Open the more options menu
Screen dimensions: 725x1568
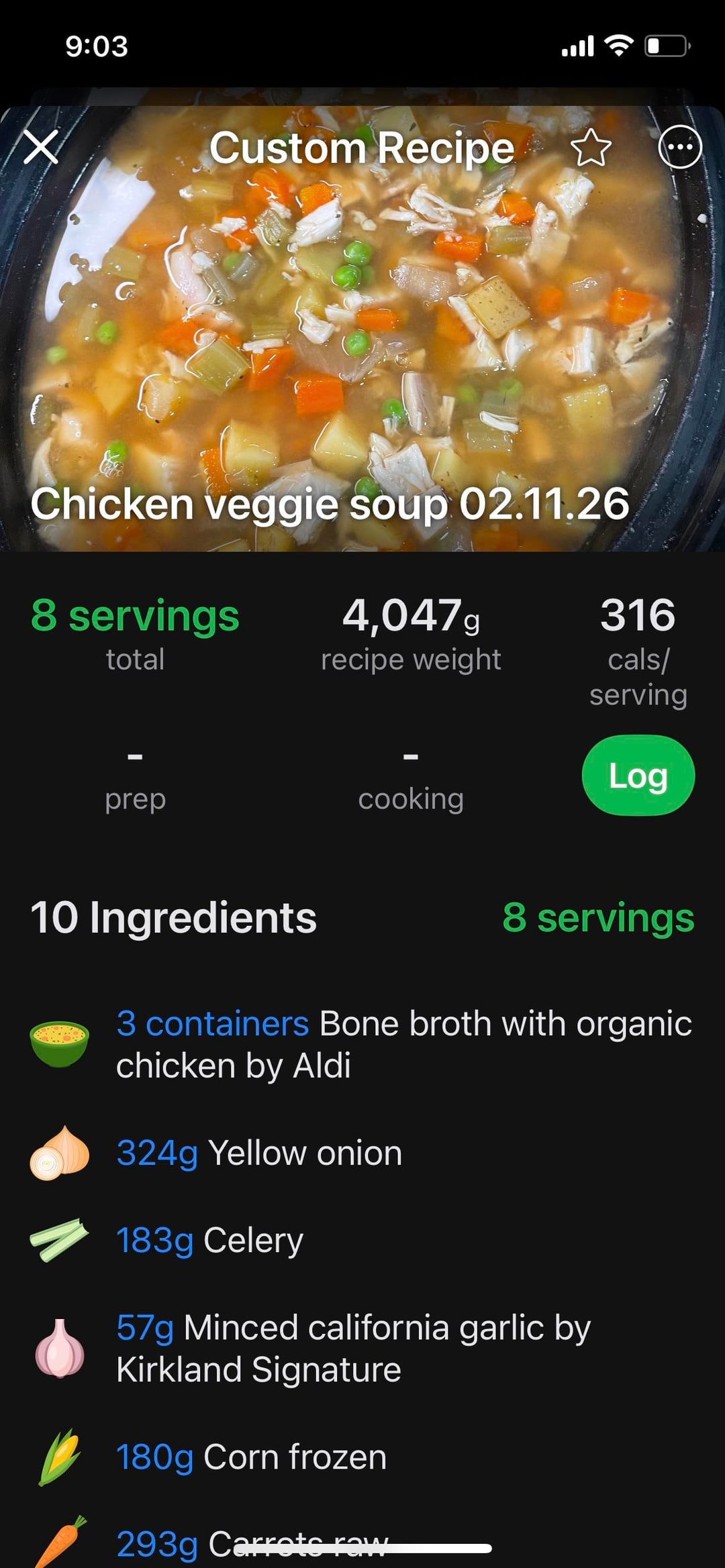(x=679, y=147)
